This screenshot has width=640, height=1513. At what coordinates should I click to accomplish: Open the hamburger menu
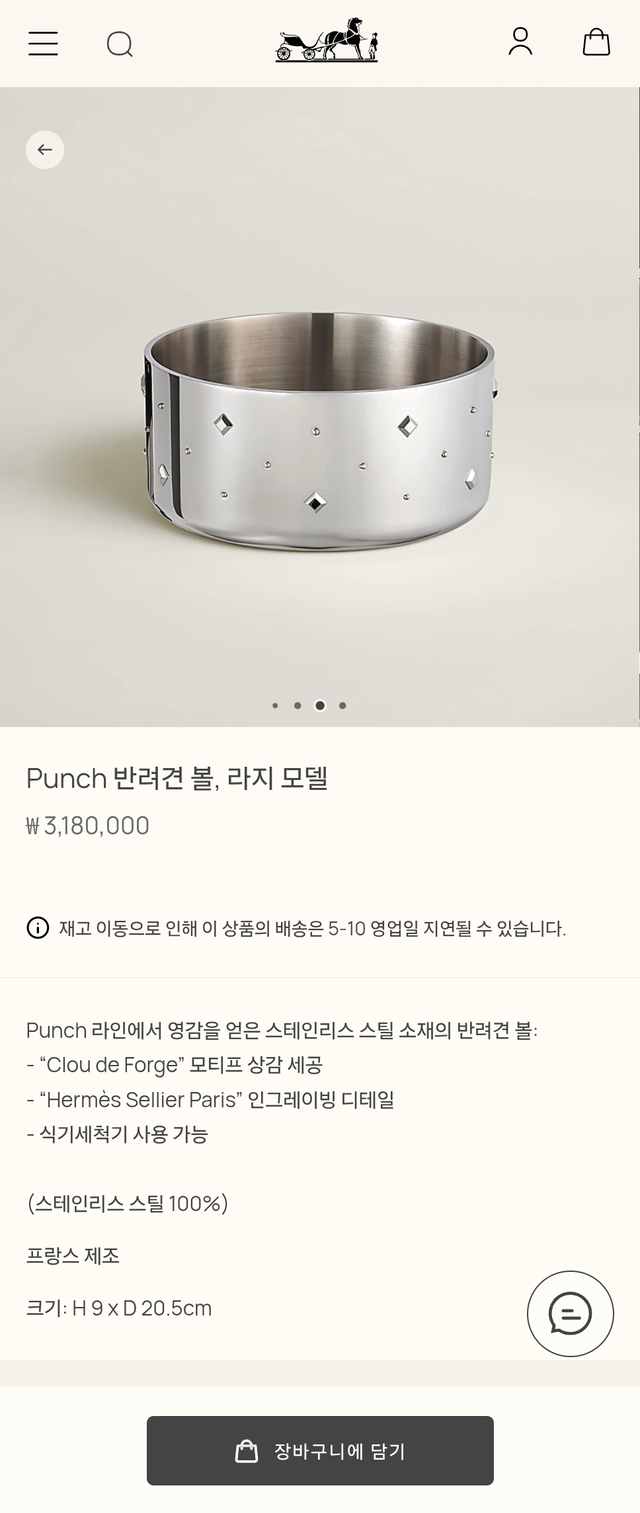43,43
